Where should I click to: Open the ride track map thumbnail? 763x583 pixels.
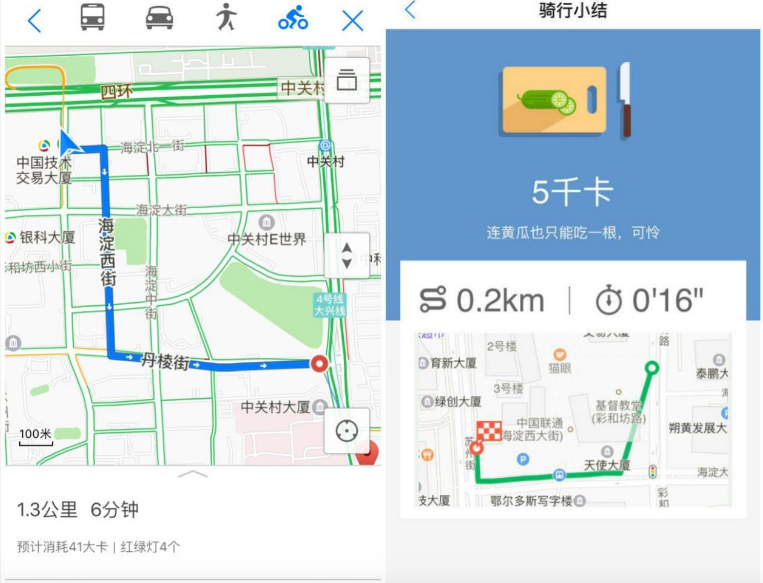[x=572, y=420]
